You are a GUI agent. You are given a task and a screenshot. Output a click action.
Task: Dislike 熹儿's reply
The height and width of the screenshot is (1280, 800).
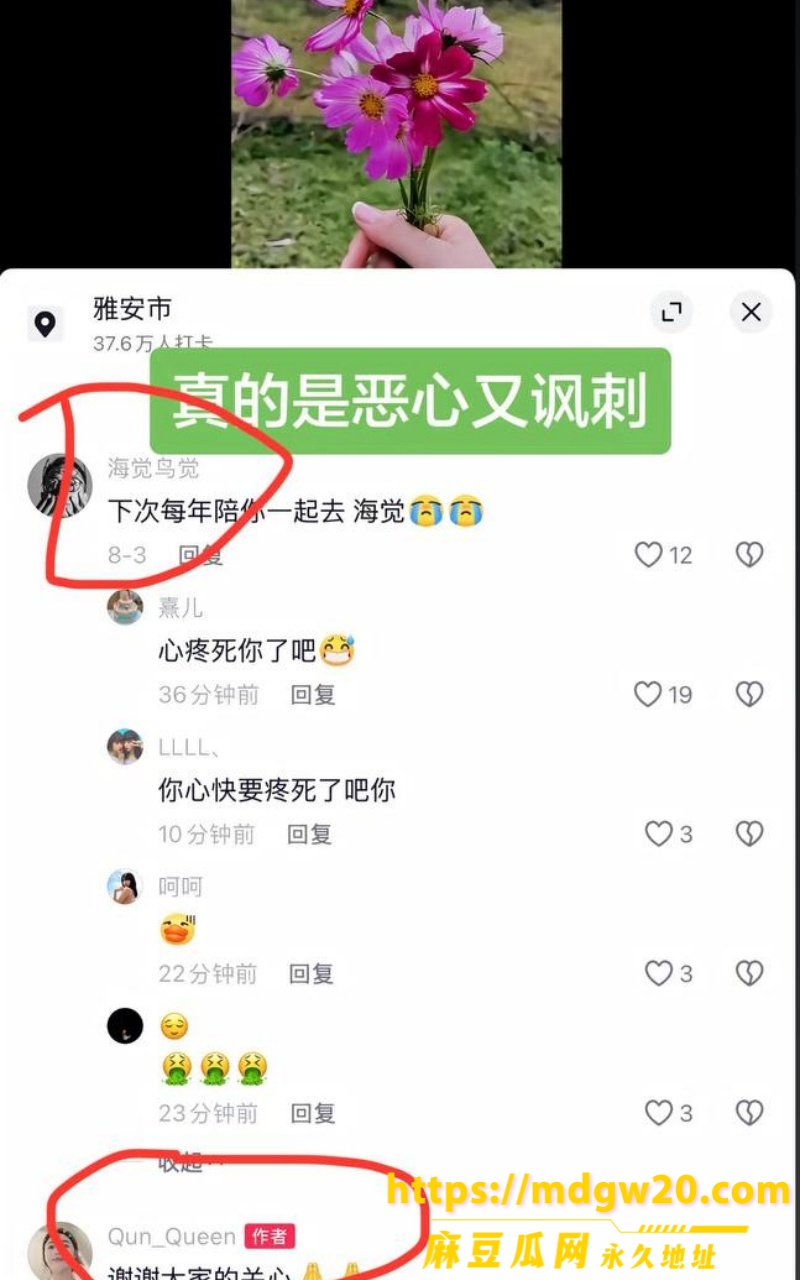click(x=750, y=694)
